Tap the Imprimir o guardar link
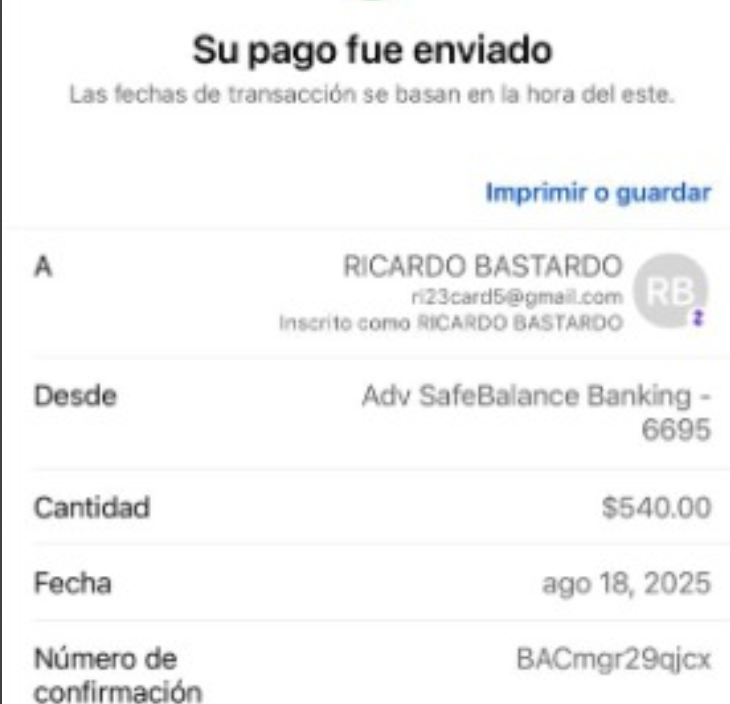The height and width of the screenshot is (704, 730). pos(598,193)
